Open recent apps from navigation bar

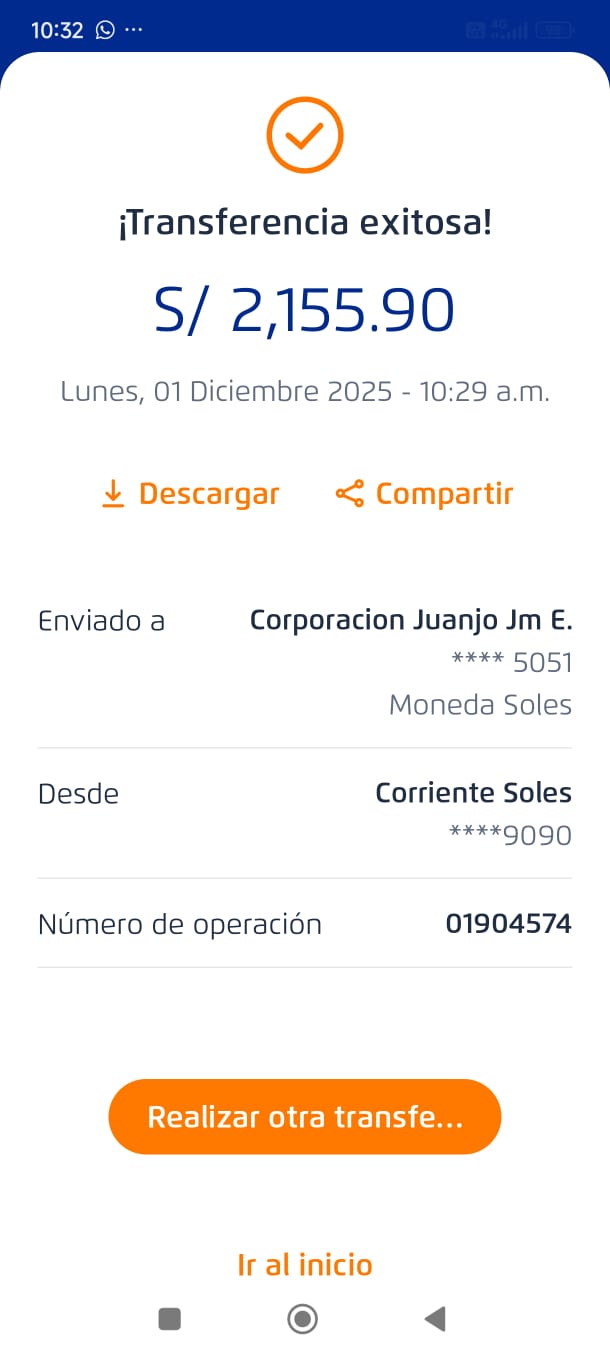(x=170, y=1319)
